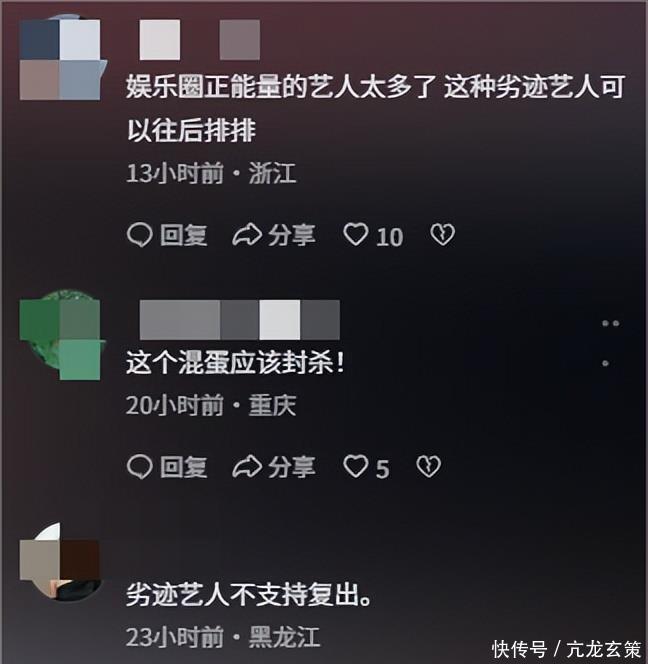Reply to the 这个混蛋应该封杀 comment
Screen dimensions: 648x664
point(167,467)
